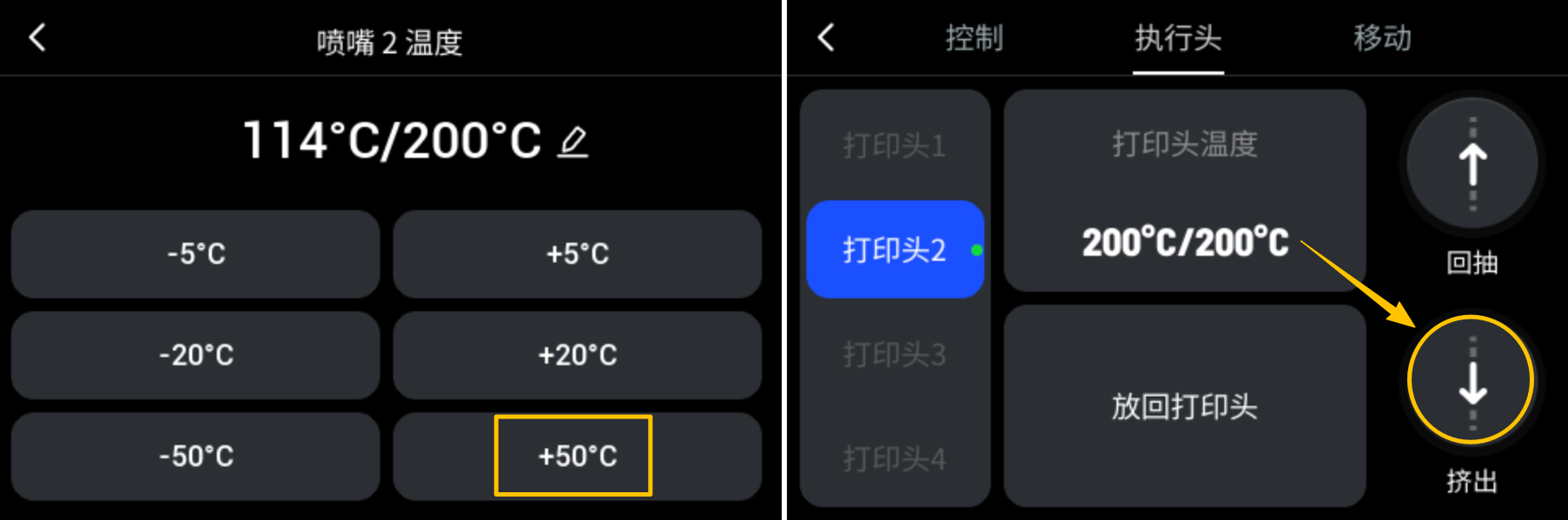Increase the temperature by 20°C
Image resolution: width=1568 pixels, height=520 pixels.
[x=577, y=355]
